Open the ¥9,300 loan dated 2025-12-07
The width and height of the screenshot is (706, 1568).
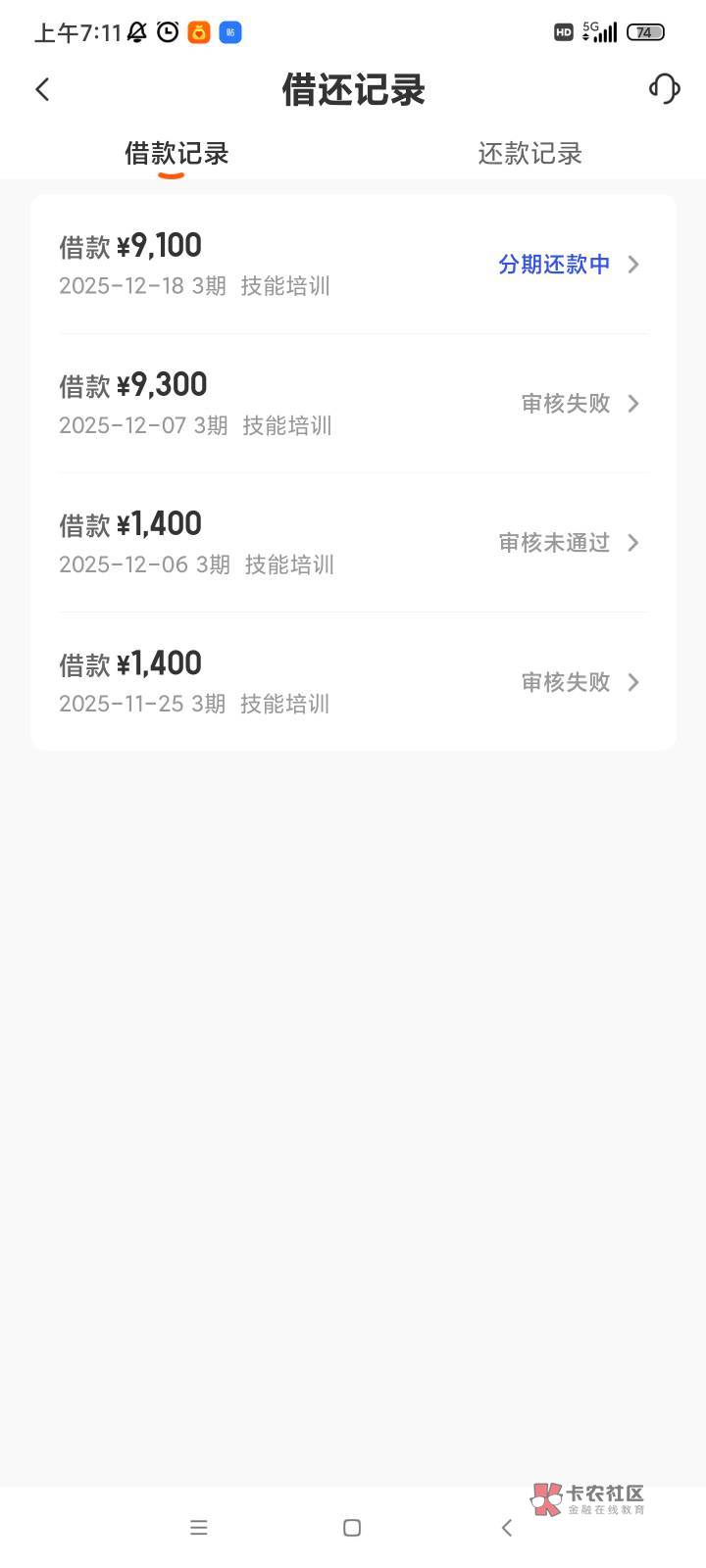tap(353, 404)
